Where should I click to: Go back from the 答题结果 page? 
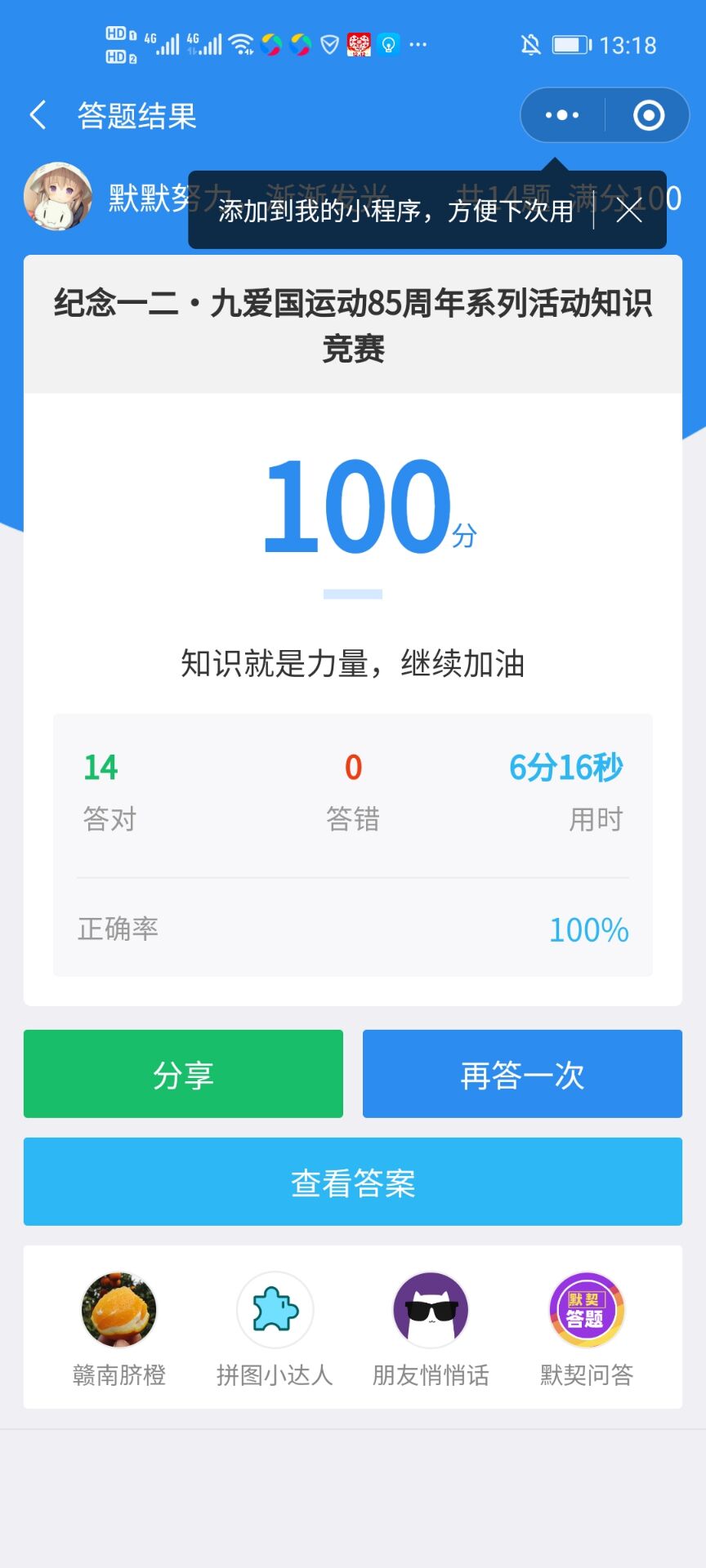click(x=38, y=115)
